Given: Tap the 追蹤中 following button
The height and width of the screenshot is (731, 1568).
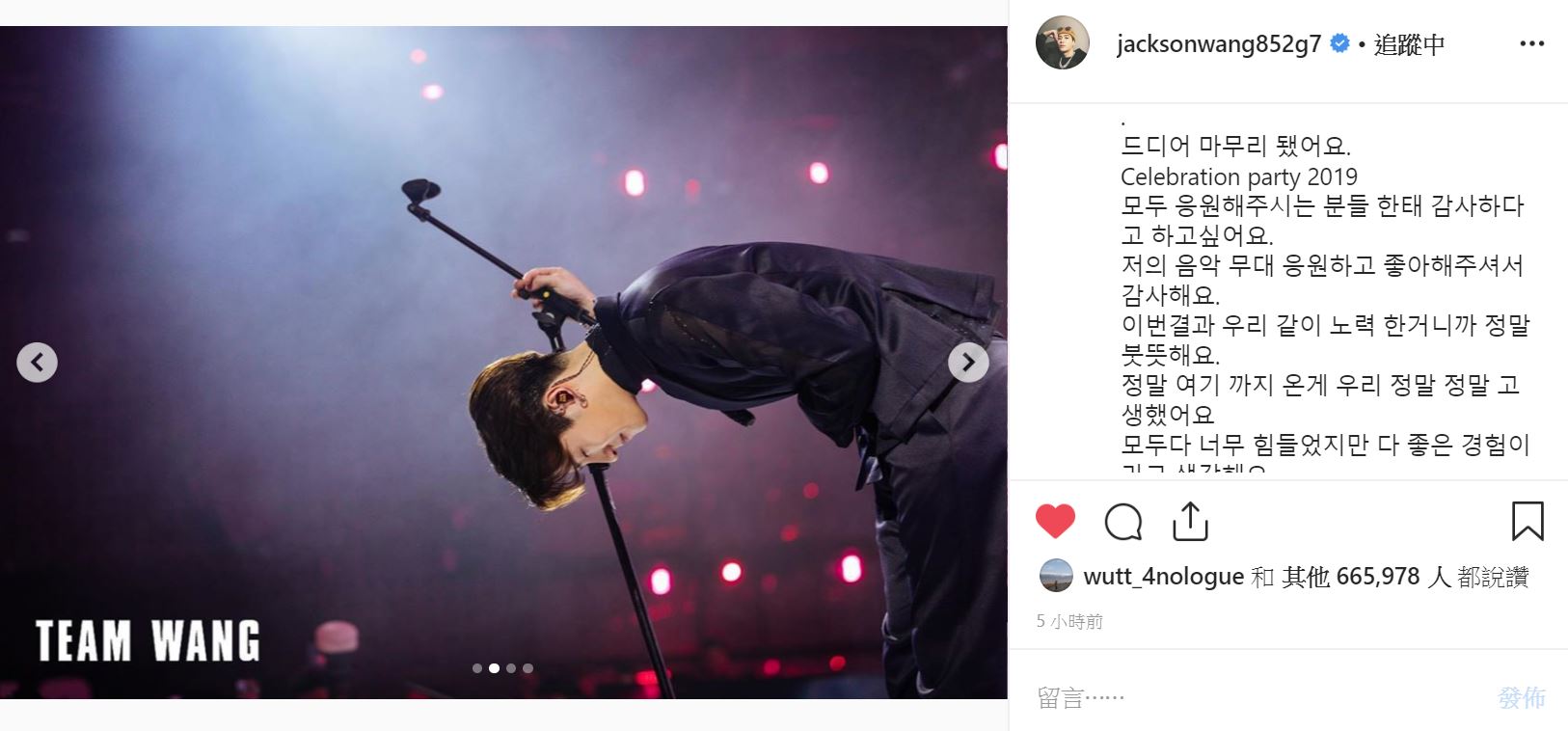Looking at the screenshot, I should (x=1409, y=44).
